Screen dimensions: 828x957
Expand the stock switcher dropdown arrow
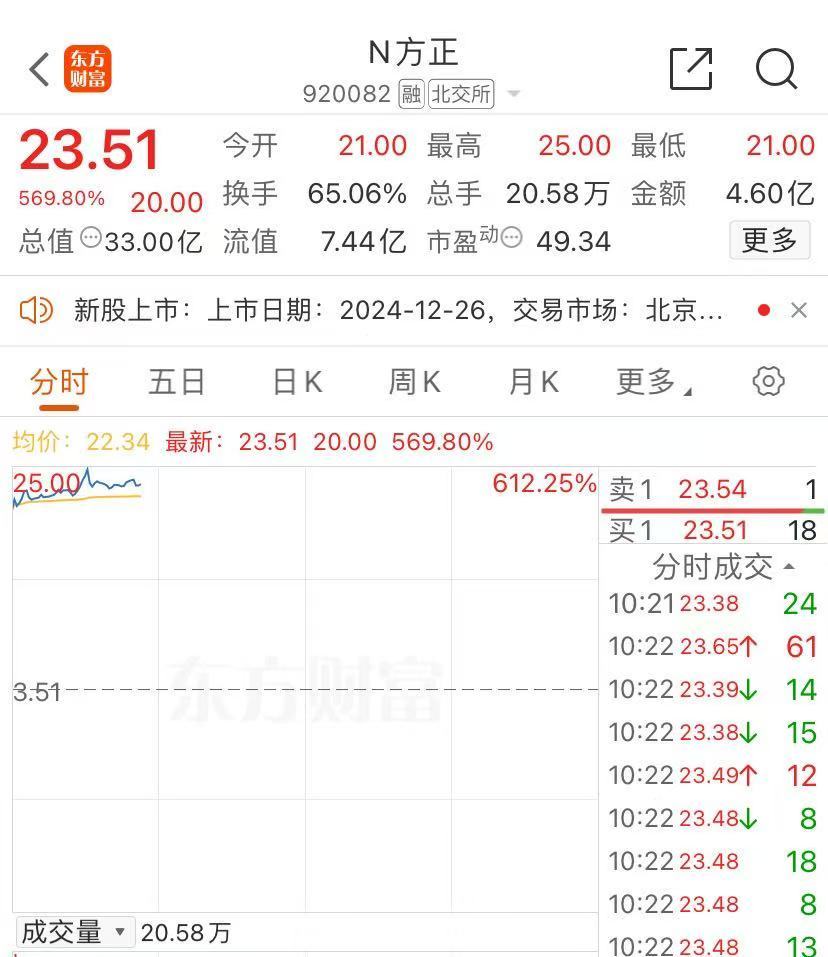tap(514, 95)
